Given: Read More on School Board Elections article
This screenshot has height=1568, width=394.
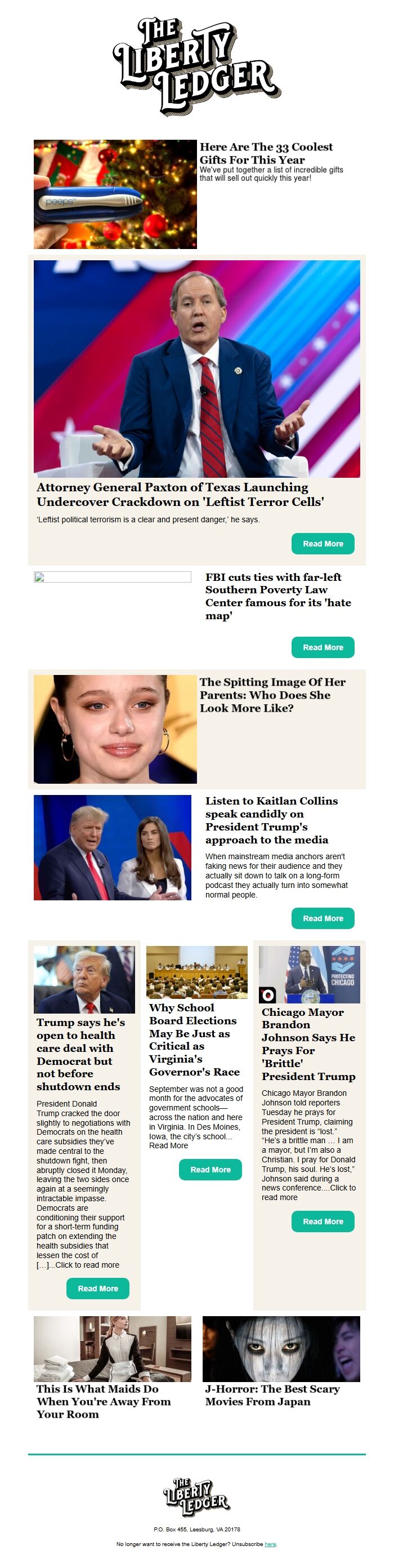Looking at the screenshot, I should click(x=211, y=1169).
